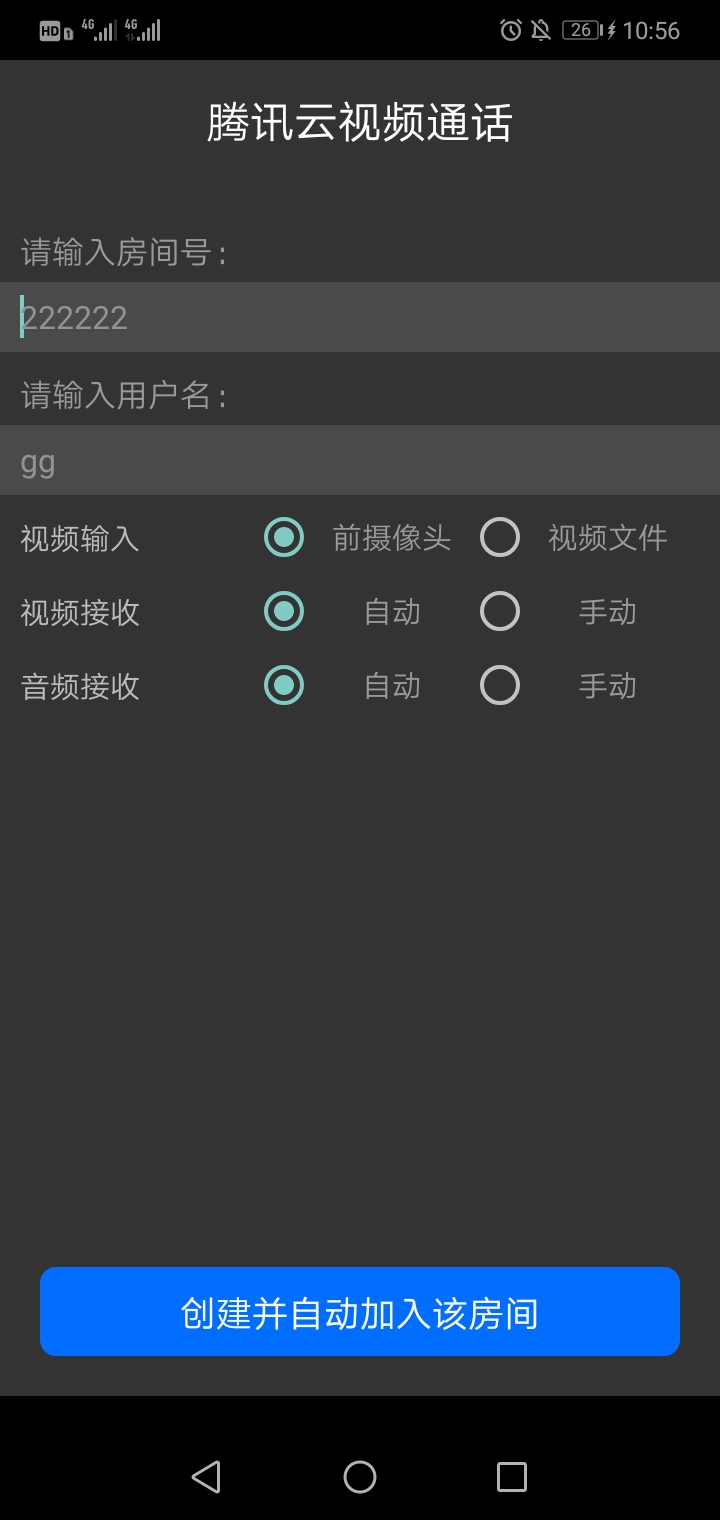The image size is (720, 1520).
Task: Set 视频接收 to 自动
Action: tap(284, 611)
